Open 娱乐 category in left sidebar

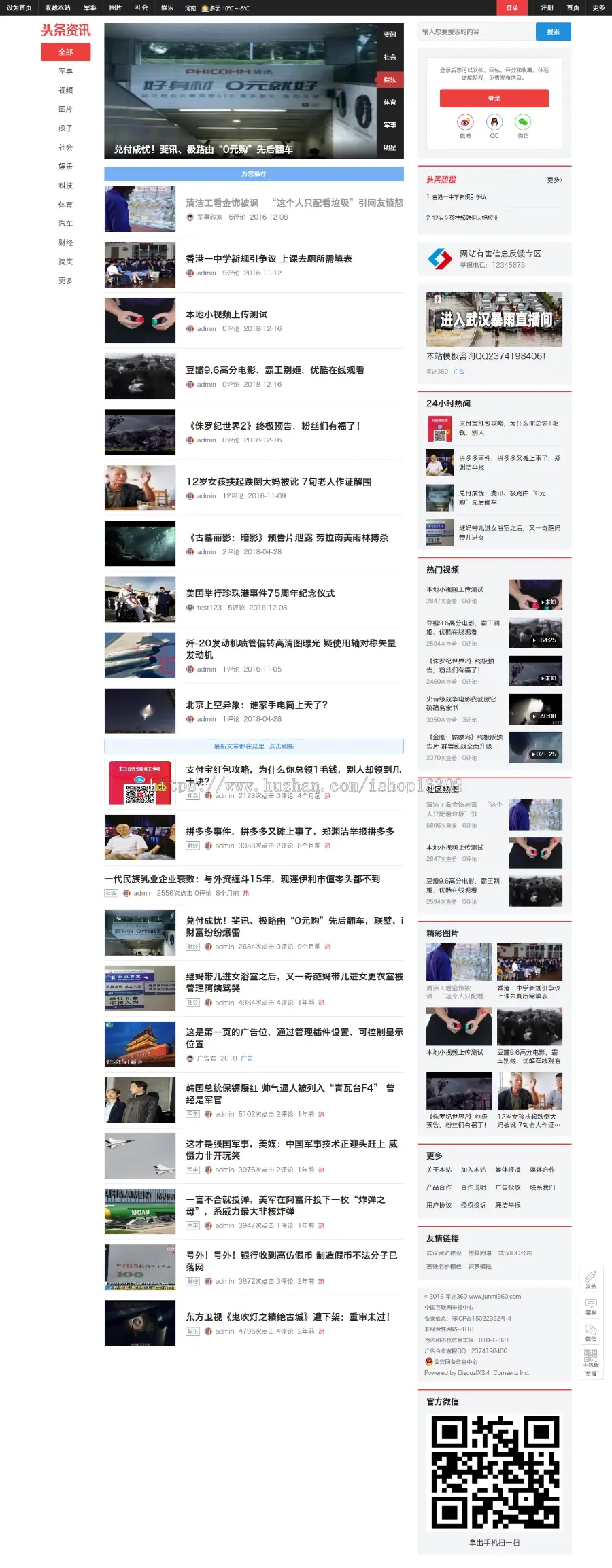tap(65, 167)
